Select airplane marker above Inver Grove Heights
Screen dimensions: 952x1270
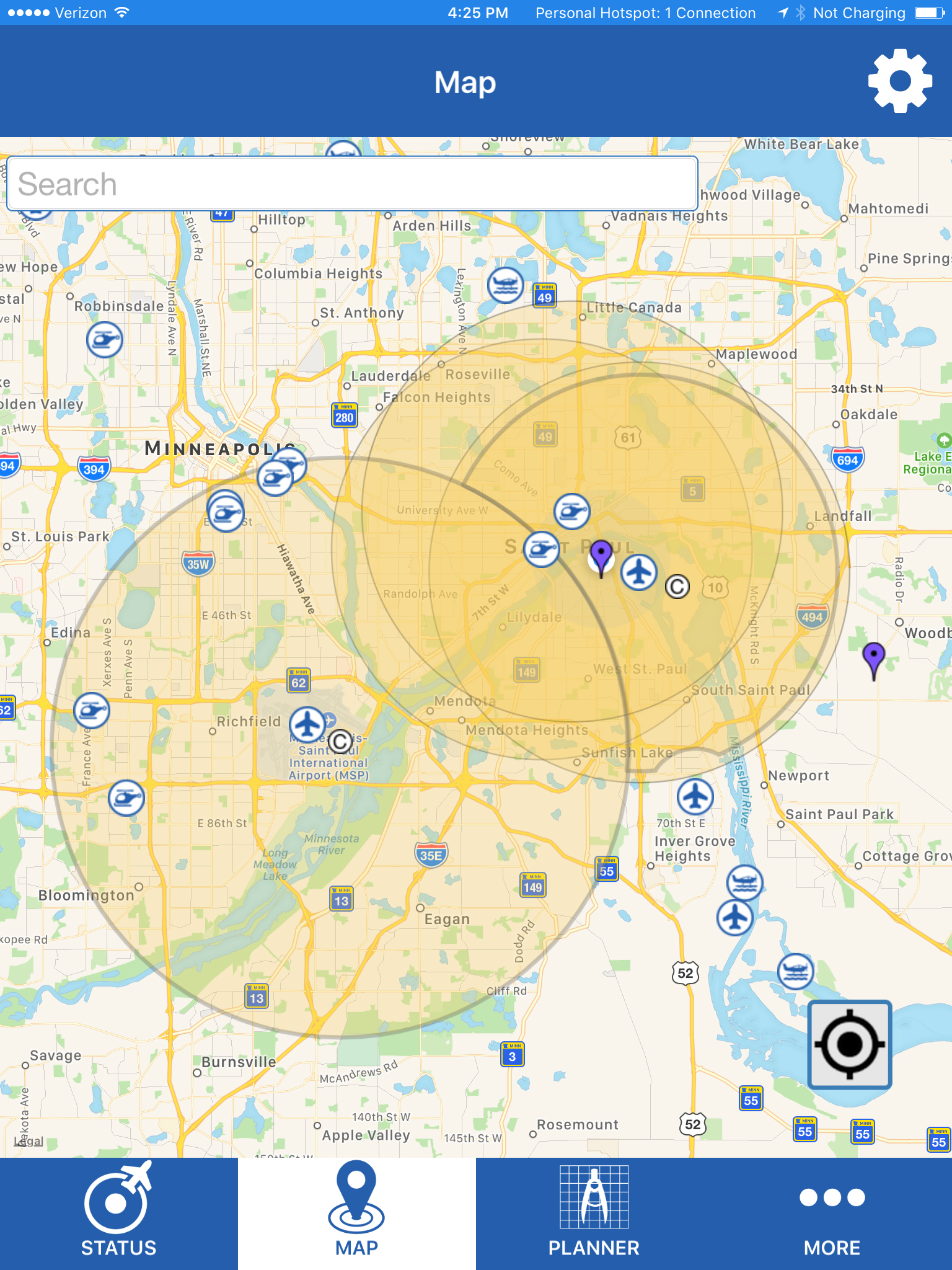click(695, 796)
